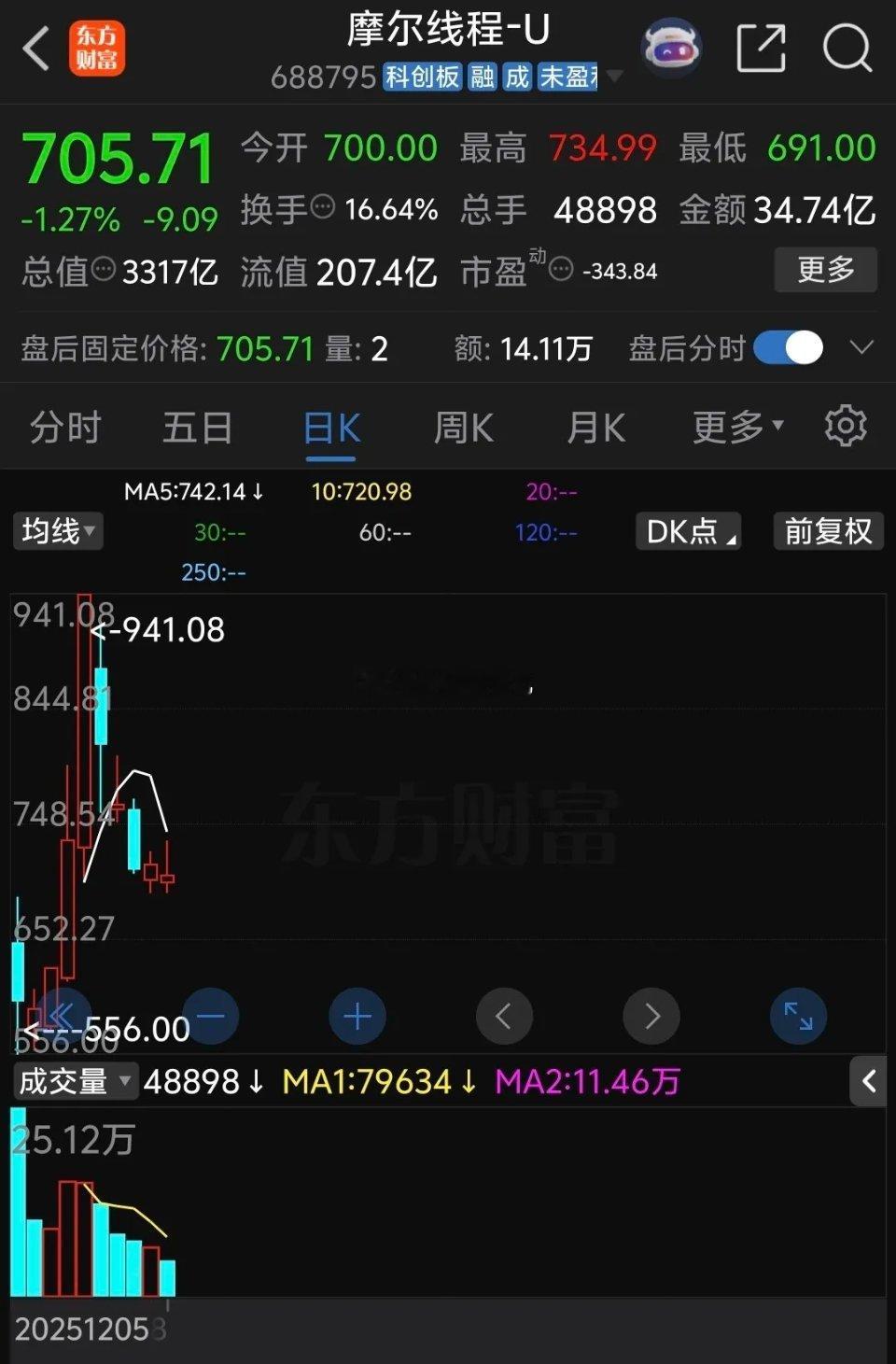
Task: Select the 周K chart tab
Action: (x=464, y=428)
